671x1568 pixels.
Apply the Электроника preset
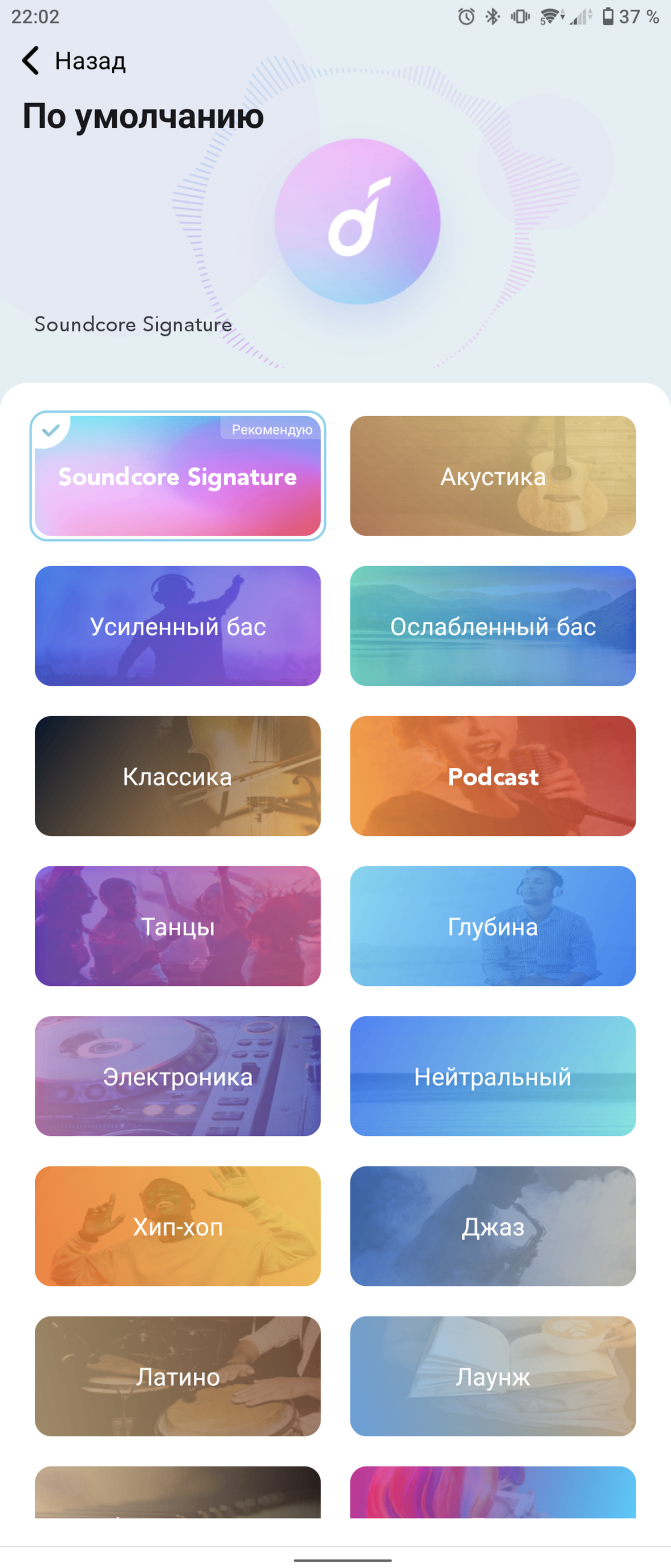(178, 1076)
